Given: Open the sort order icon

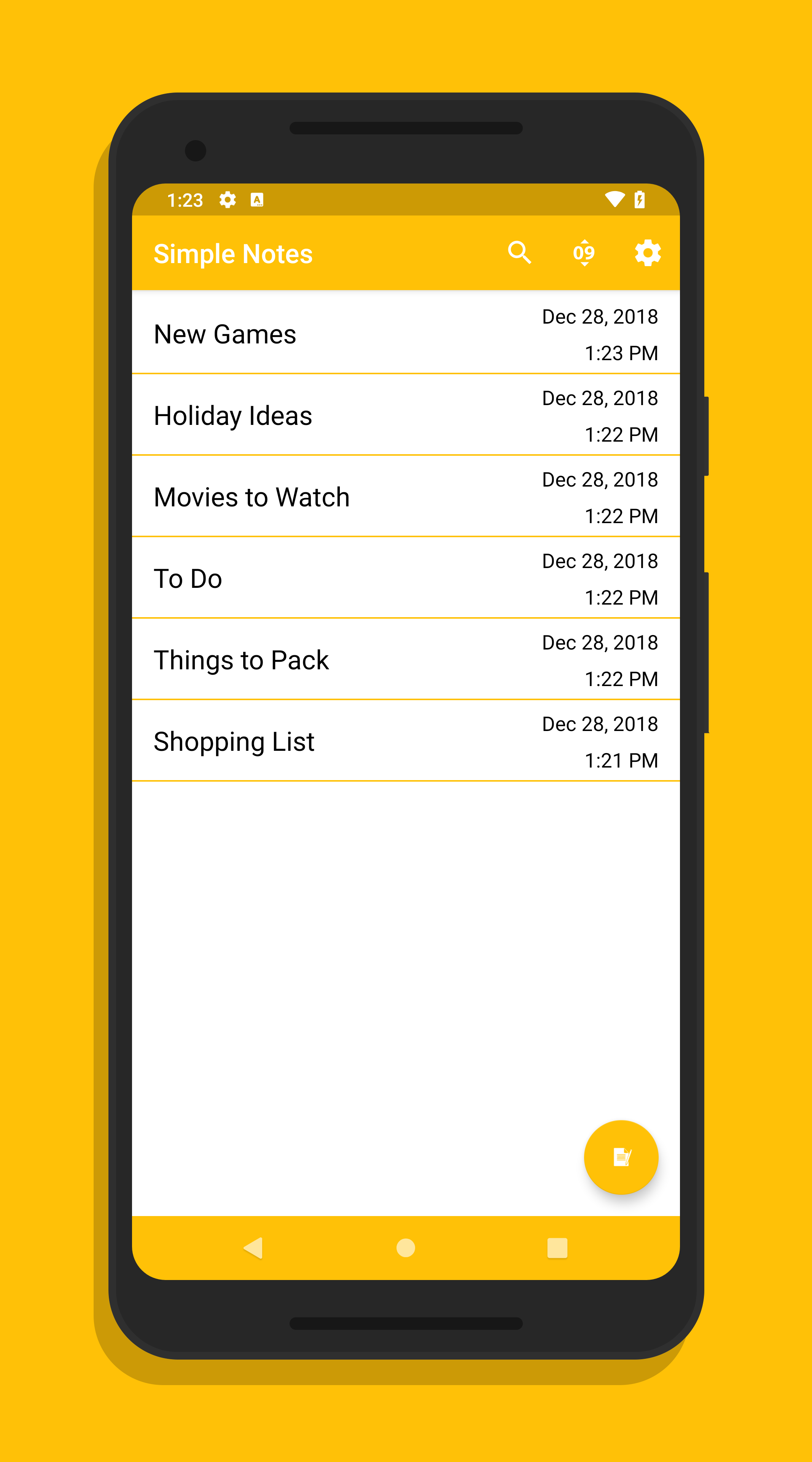Looking at the screenshot, I should click(x=583, y=252).
